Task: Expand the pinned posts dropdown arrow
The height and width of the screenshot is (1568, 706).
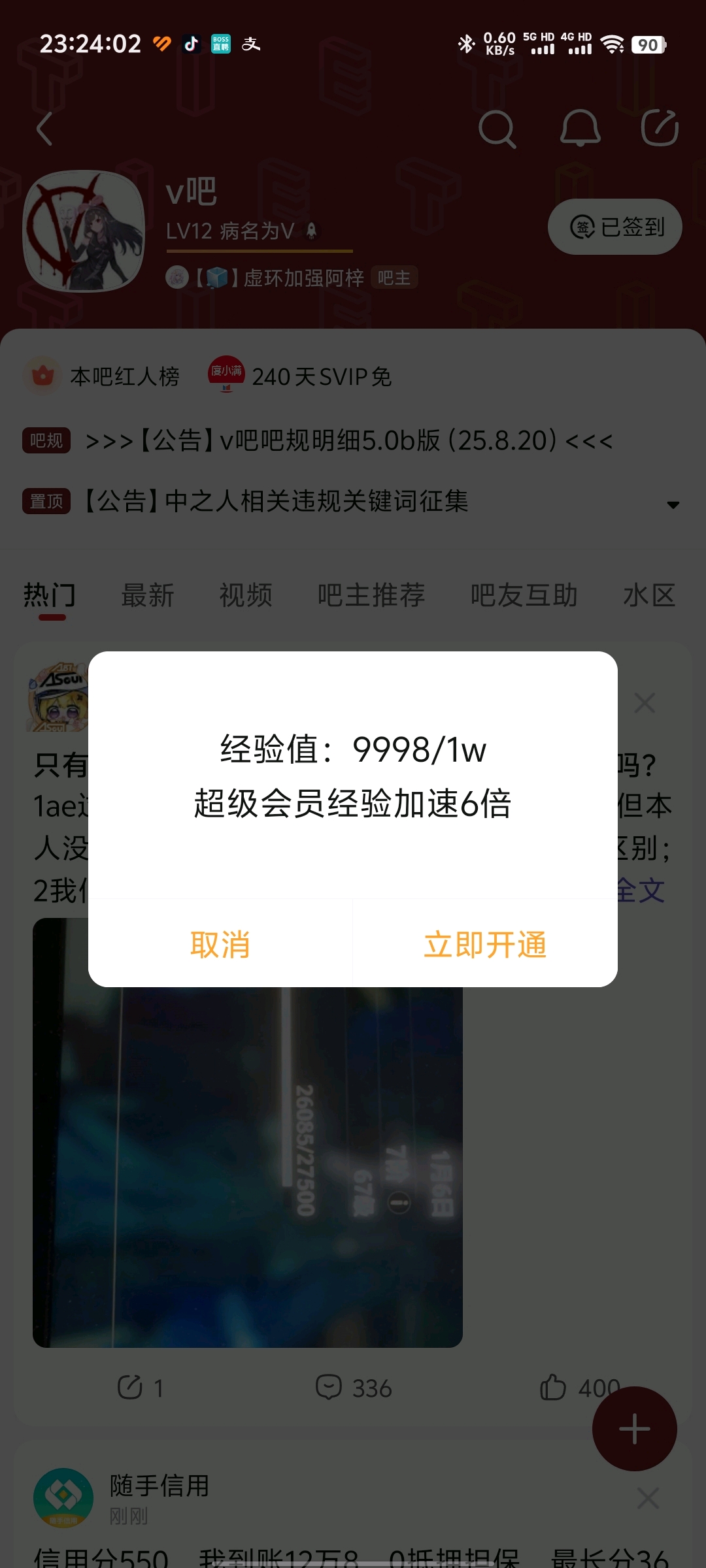Action: 673,504
